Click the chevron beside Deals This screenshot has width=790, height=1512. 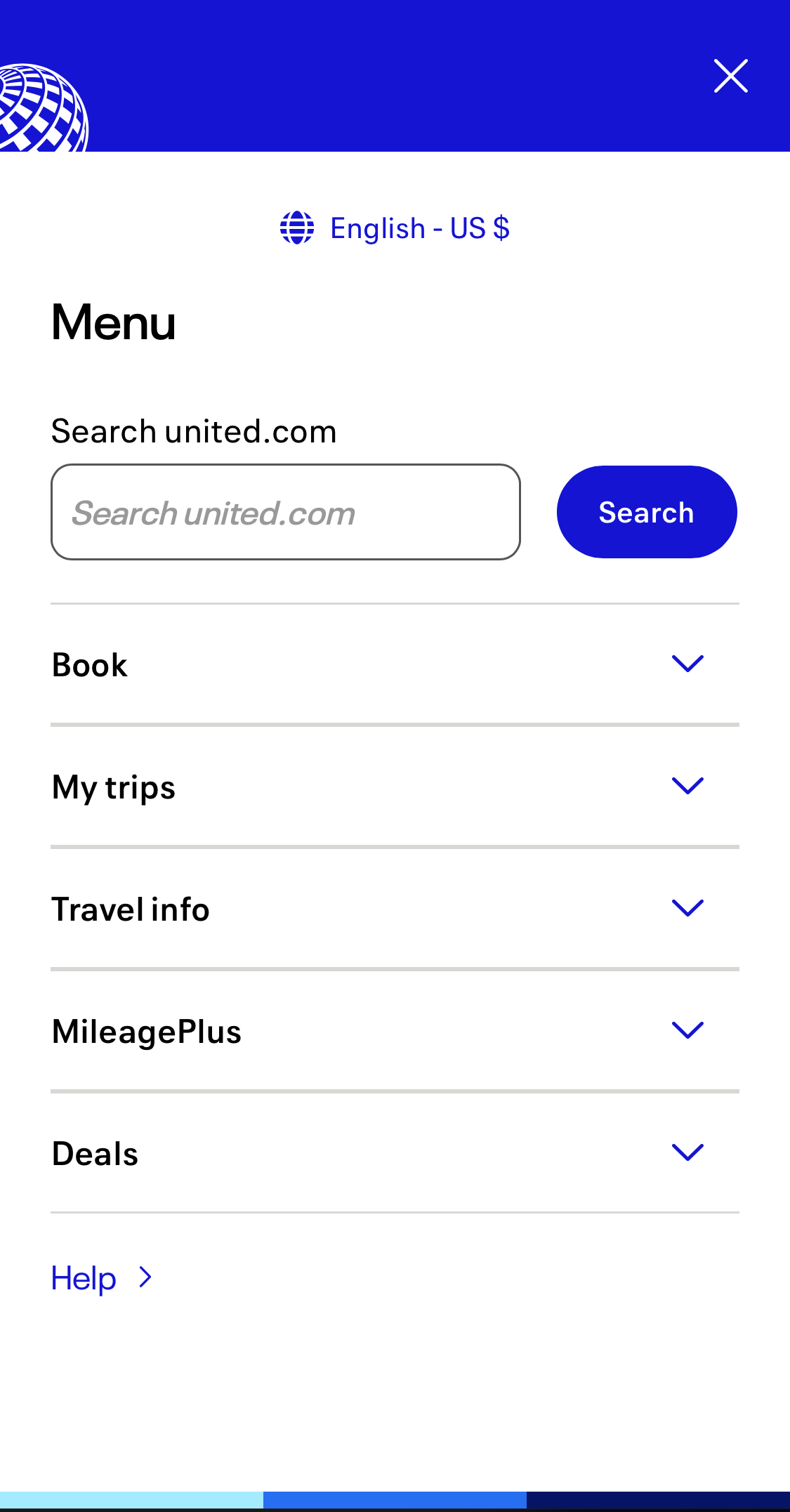[x=688, y=1151]
